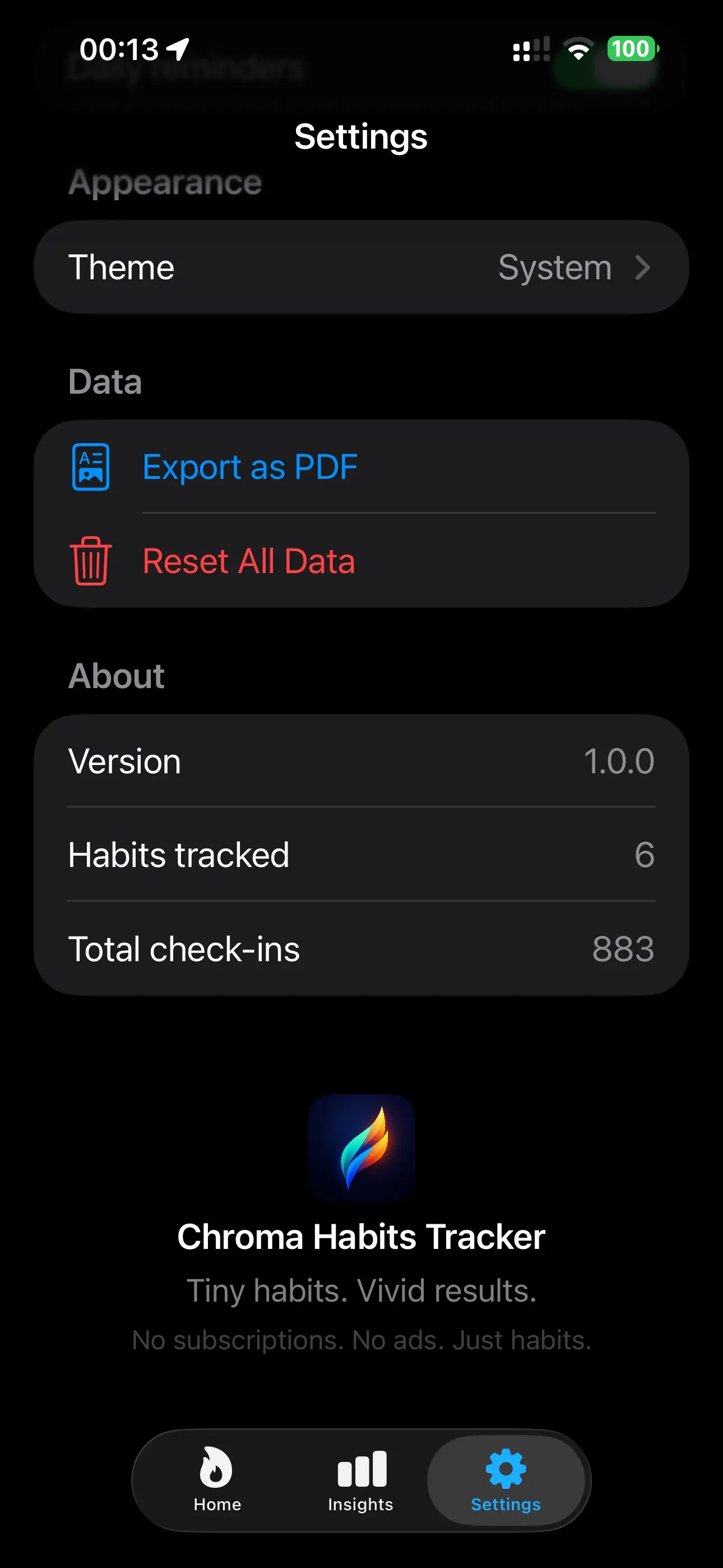The width and height of the screenshot is (723, 1568).
Task: Click the red trash can icon
Action: (x=89, y=561)
